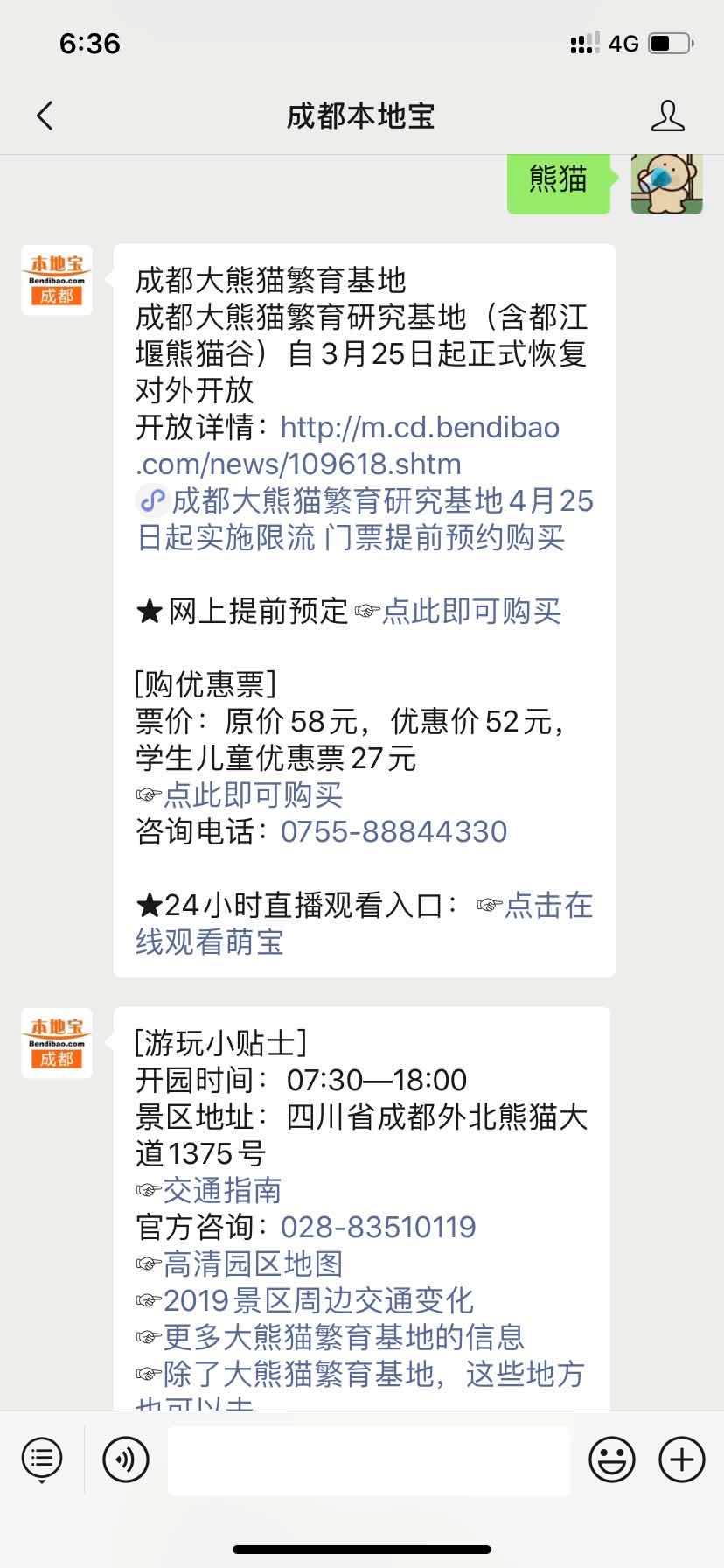Open the 高清园区地图 link

(252, 1263)
